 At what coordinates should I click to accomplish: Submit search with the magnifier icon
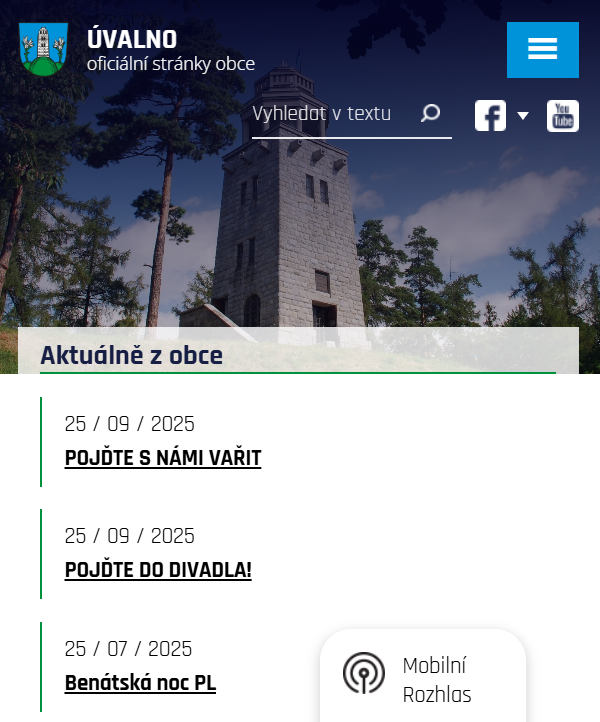click(431, 114)
